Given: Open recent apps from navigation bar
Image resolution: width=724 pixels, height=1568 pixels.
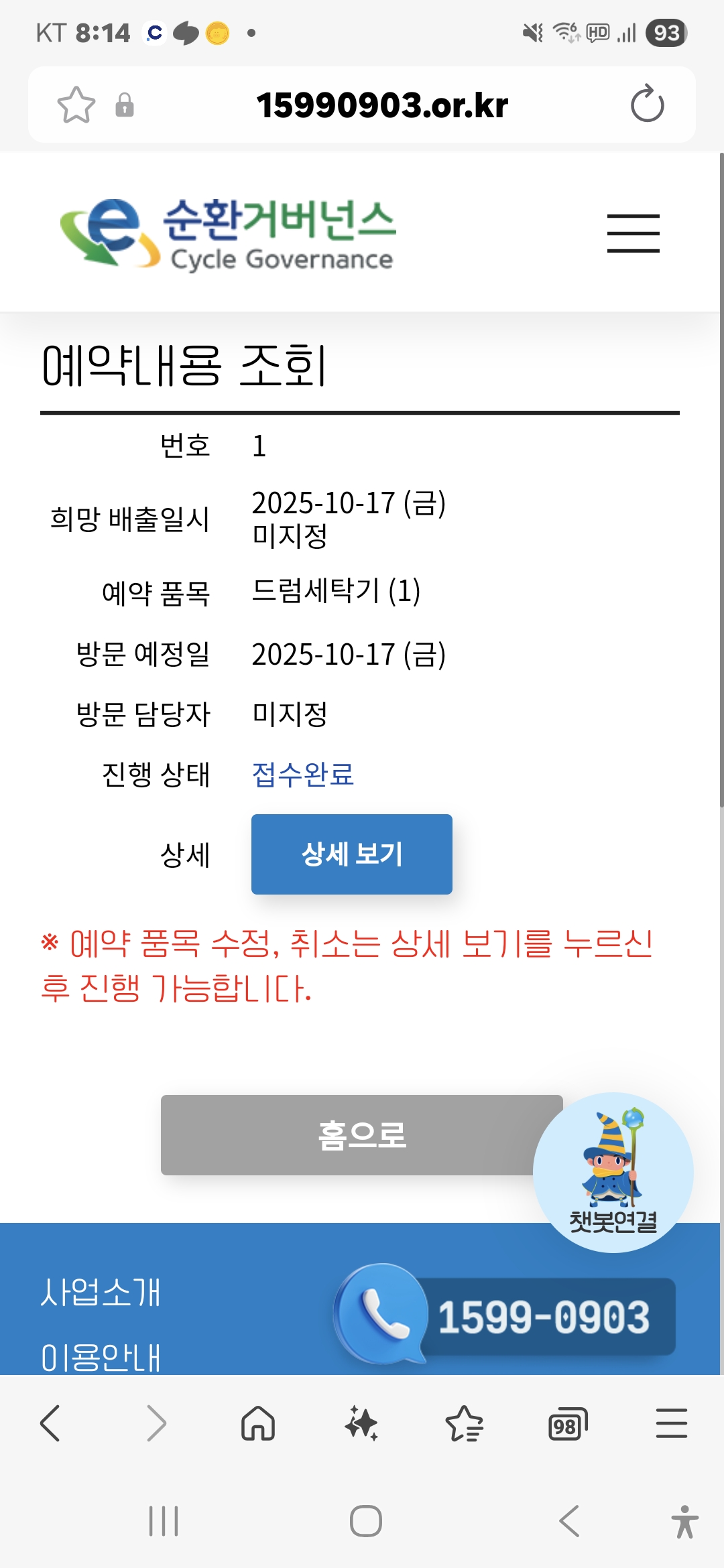Looking at the screenshot, I should click(163, 1521).
